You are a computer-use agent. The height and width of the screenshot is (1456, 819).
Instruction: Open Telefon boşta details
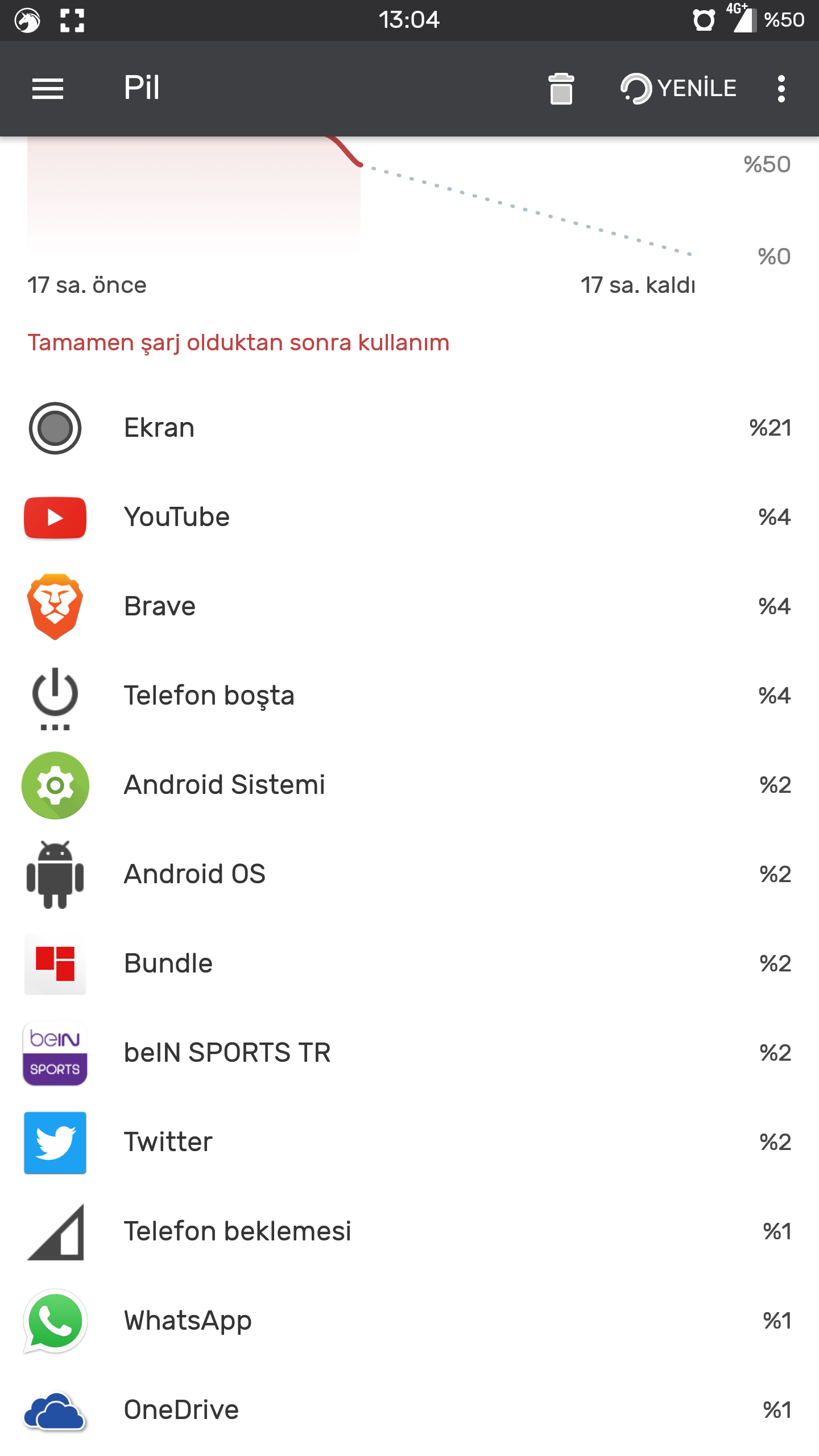409,696
